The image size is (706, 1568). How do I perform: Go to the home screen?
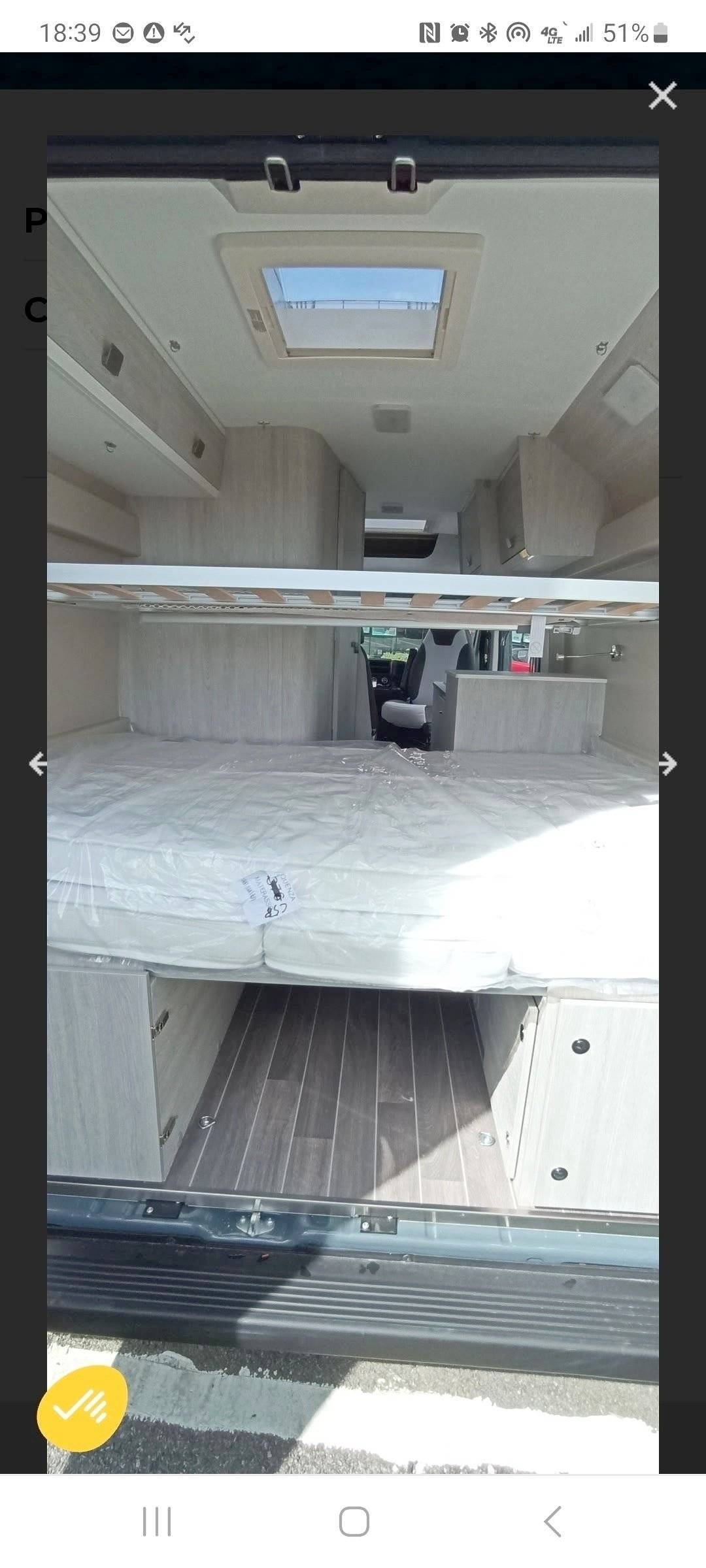(354, 1522)
